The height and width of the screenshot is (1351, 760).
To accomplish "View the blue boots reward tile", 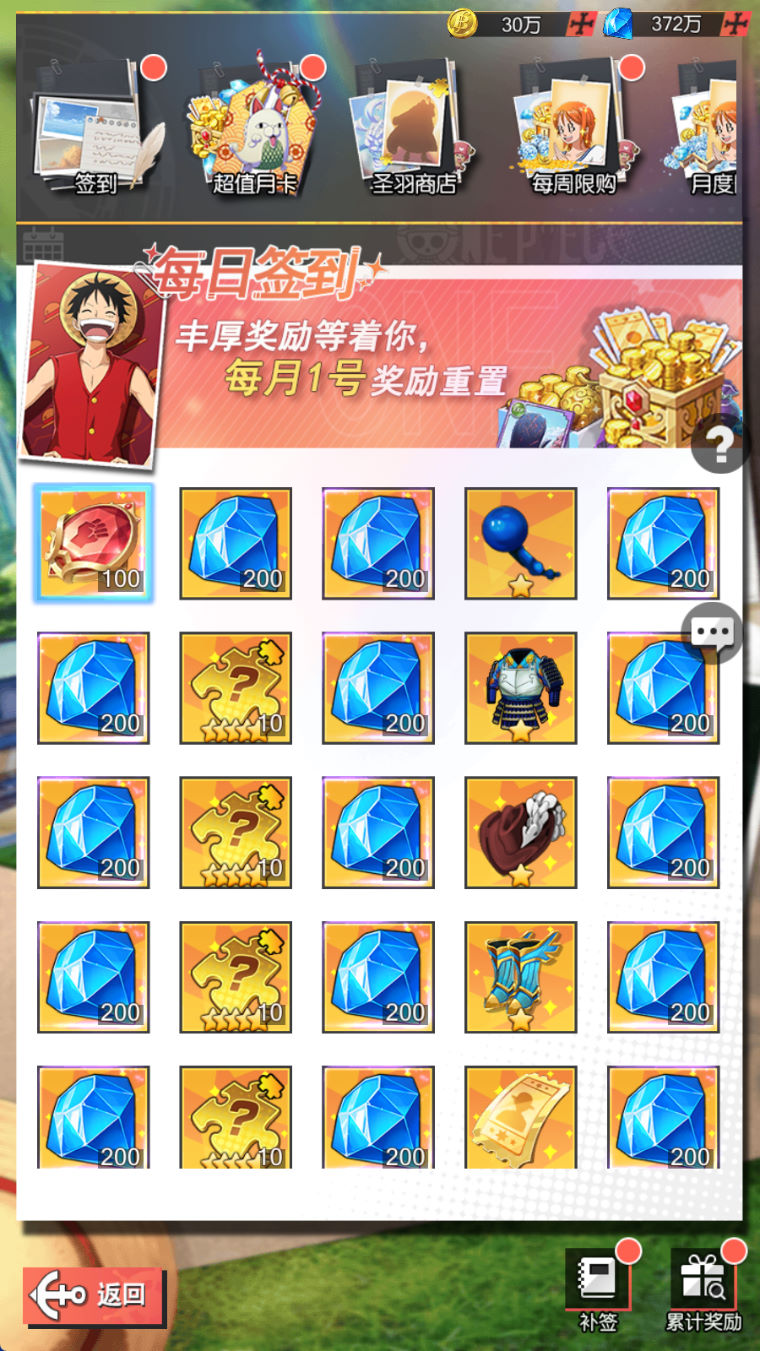I will (520, 977).
